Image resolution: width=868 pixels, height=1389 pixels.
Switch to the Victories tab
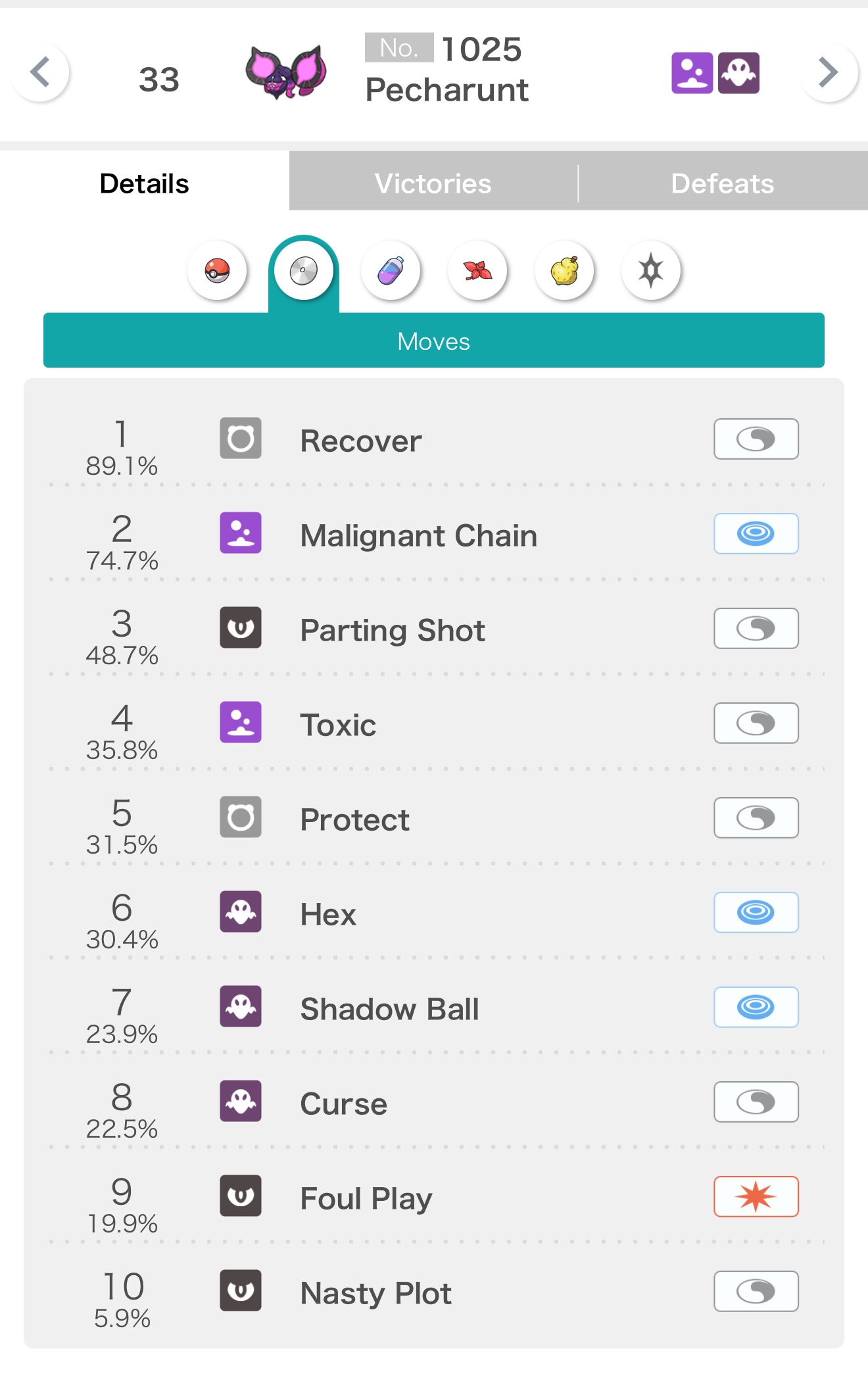pyautogui.click(x=433, y=183)
